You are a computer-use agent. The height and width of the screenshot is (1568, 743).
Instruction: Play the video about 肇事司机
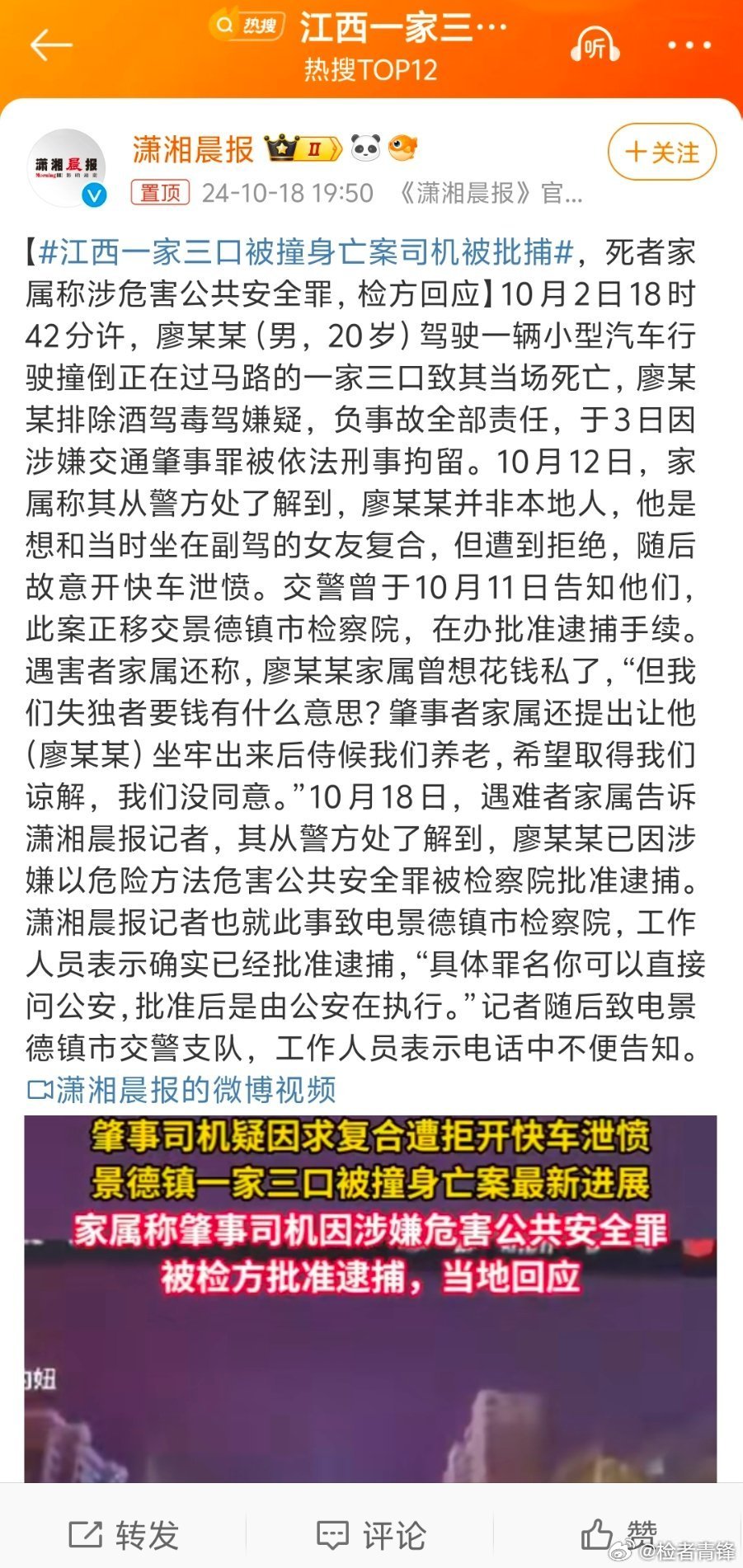(x=370, y=1303)
